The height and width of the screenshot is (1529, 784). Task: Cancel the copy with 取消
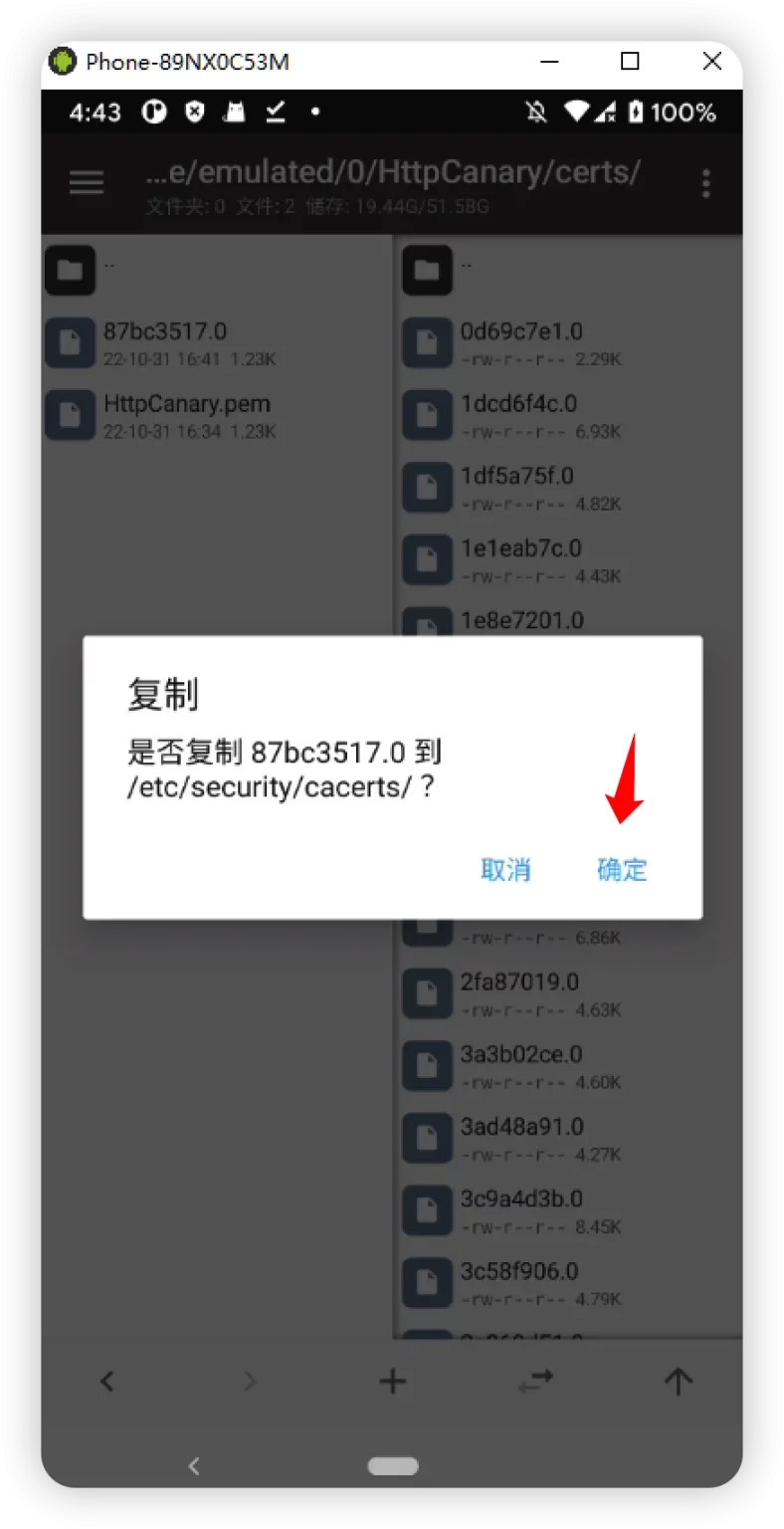[x=505, y=870]
